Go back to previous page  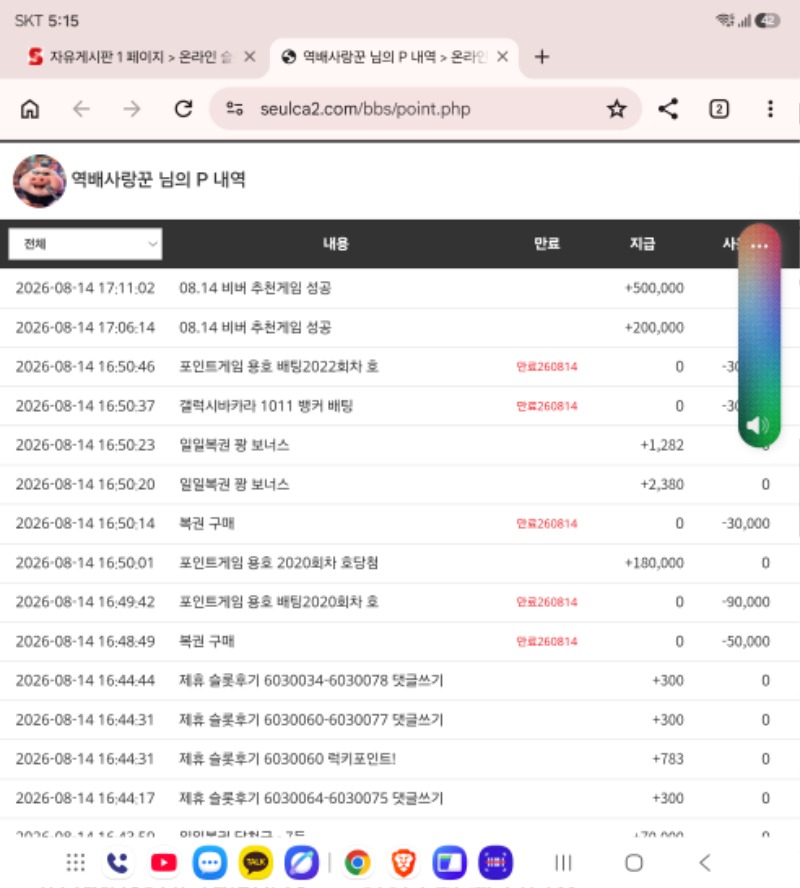point(82,109)
